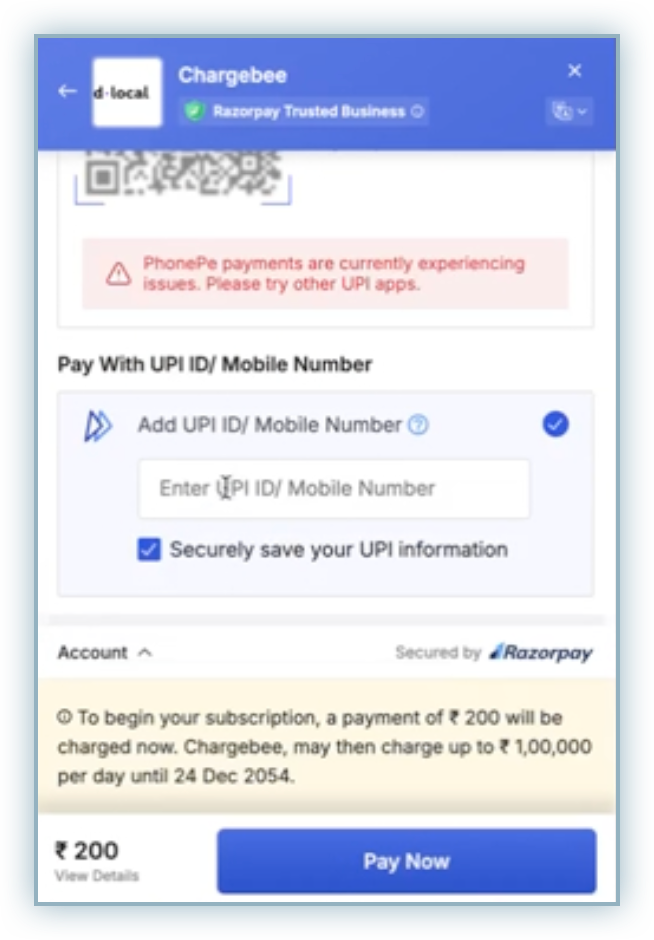
Task: Select the Add UPI ID/ Mobile Number option
Action: [x=555, y=425]
